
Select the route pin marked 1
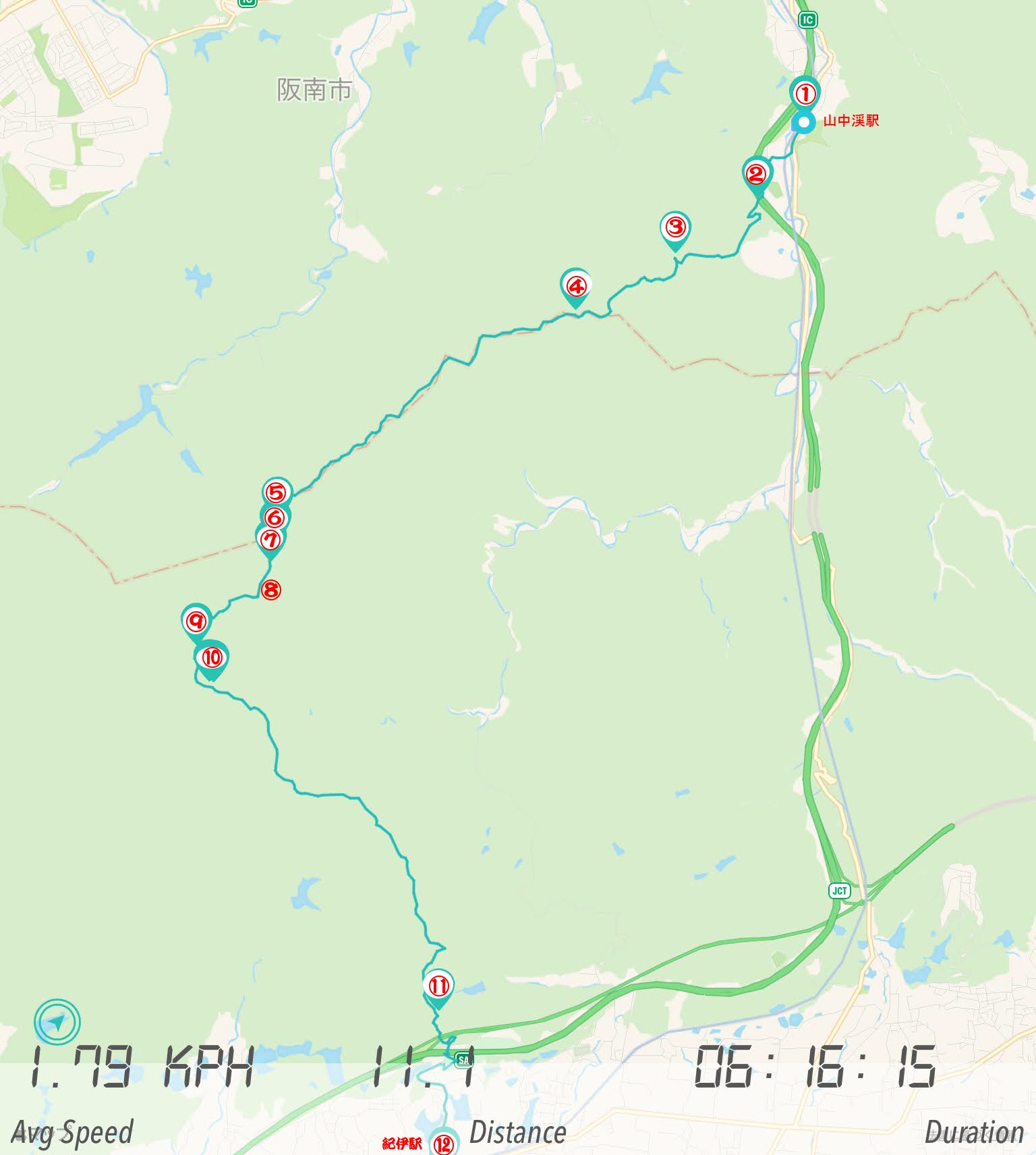(804, 93)
